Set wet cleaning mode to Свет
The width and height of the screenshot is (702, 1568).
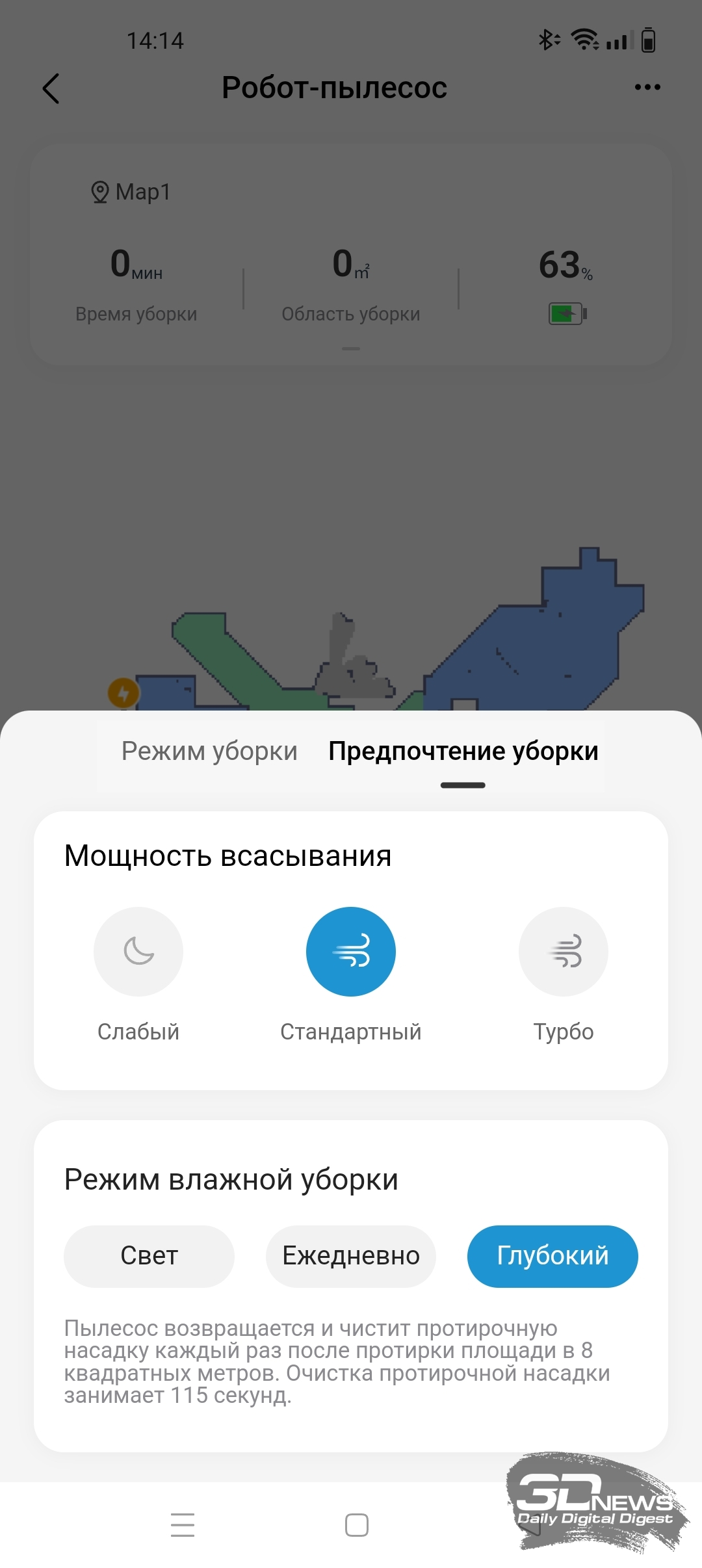point(149,1256)
